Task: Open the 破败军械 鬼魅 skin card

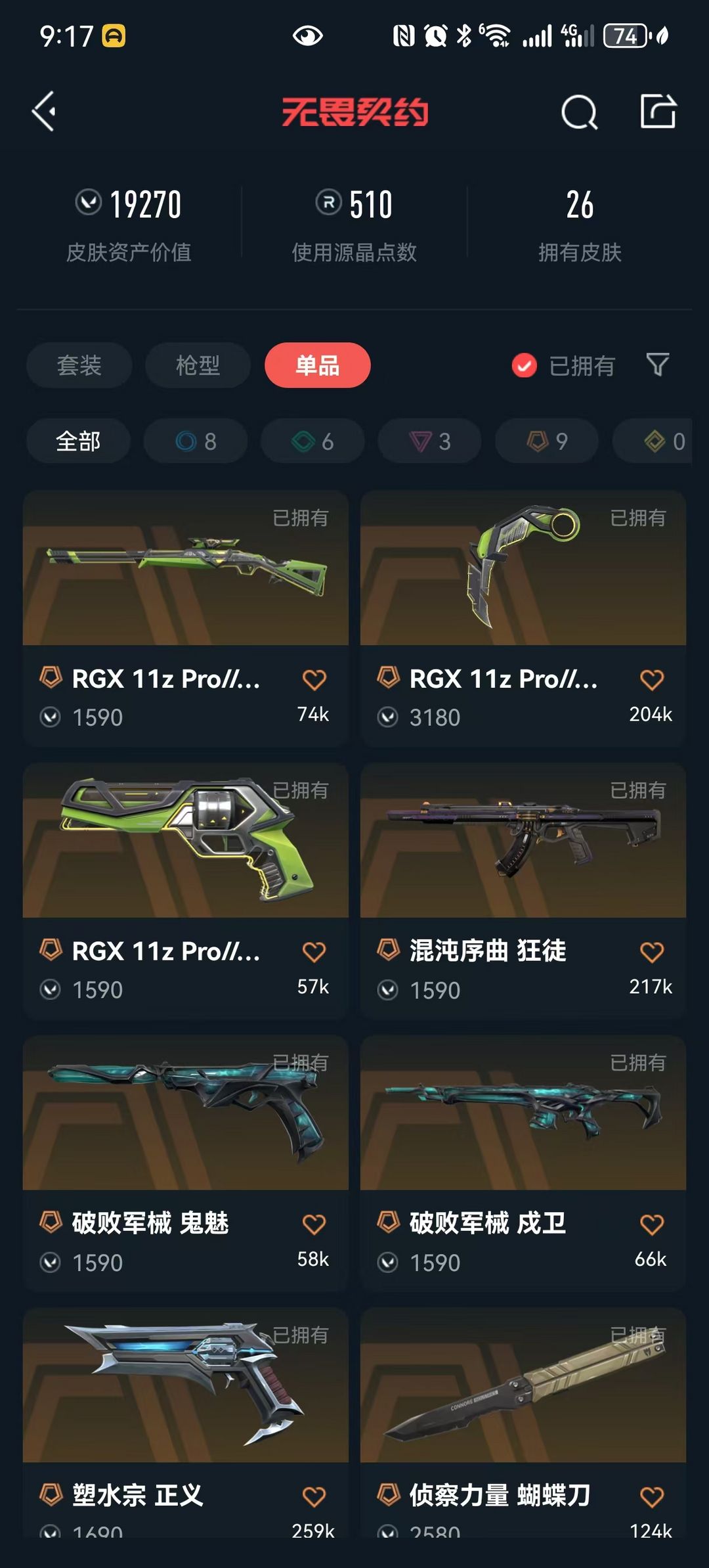Action: coord(186,1164)
